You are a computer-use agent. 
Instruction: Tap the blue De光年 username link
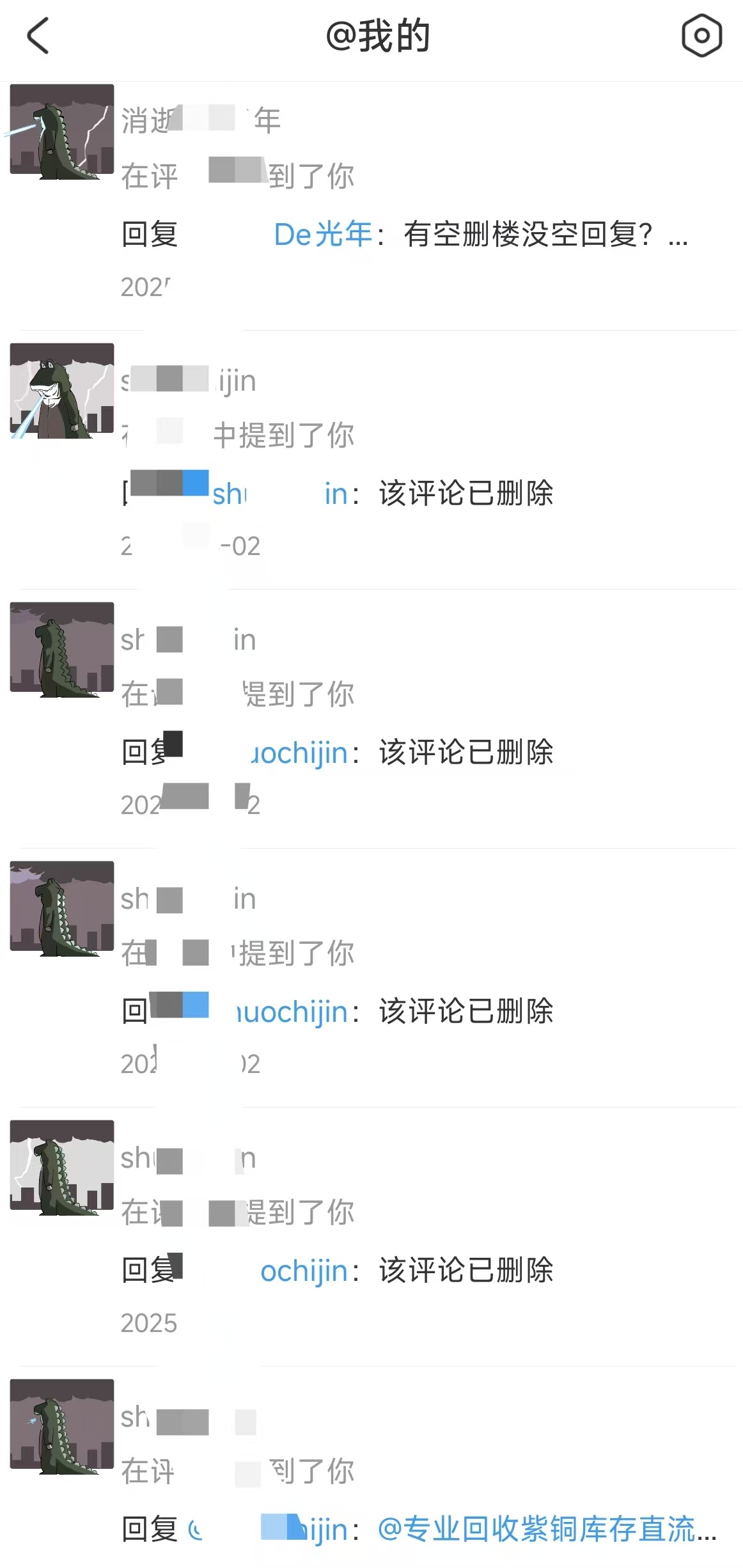coord(323,234)
